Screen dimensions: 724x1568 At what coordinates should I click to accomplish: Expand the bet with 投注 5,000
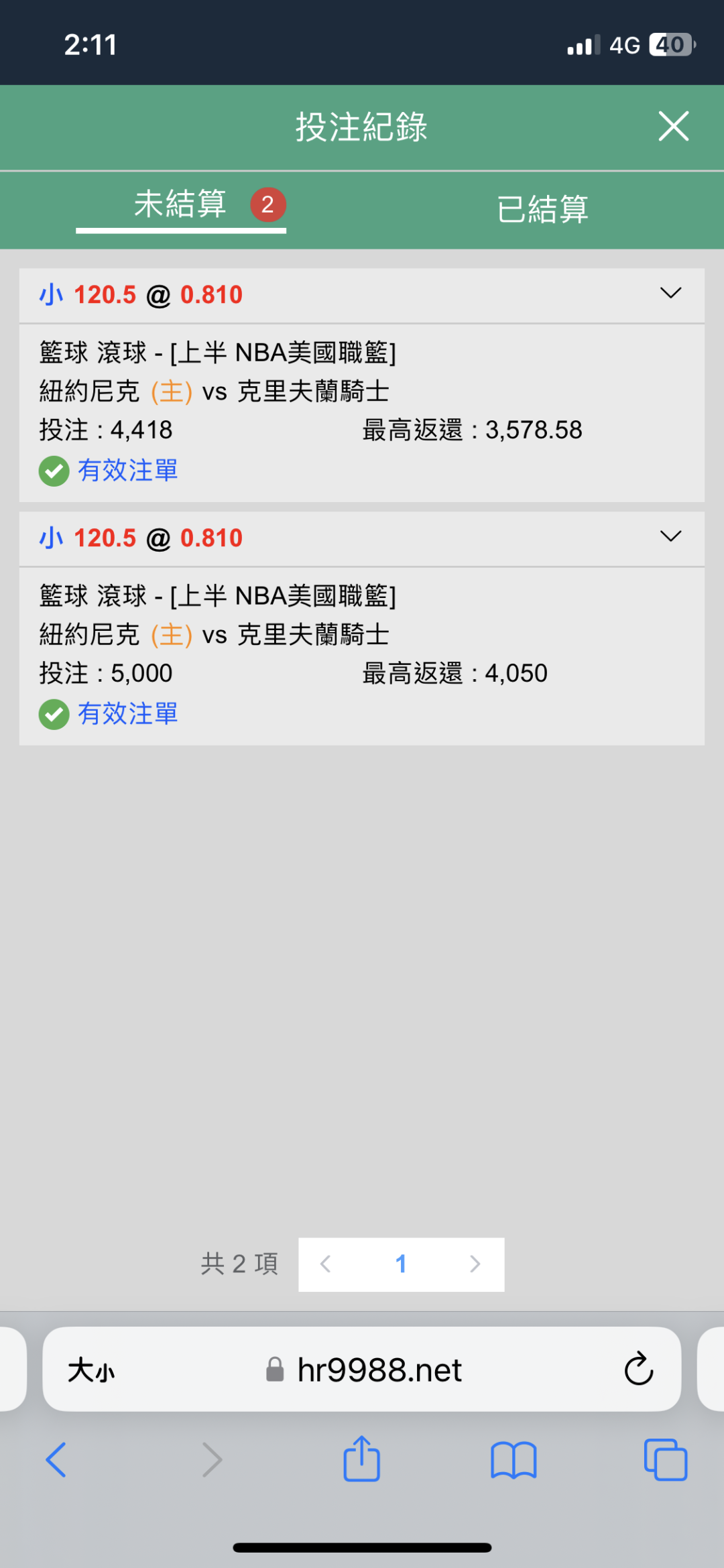(x=670, y=536)
